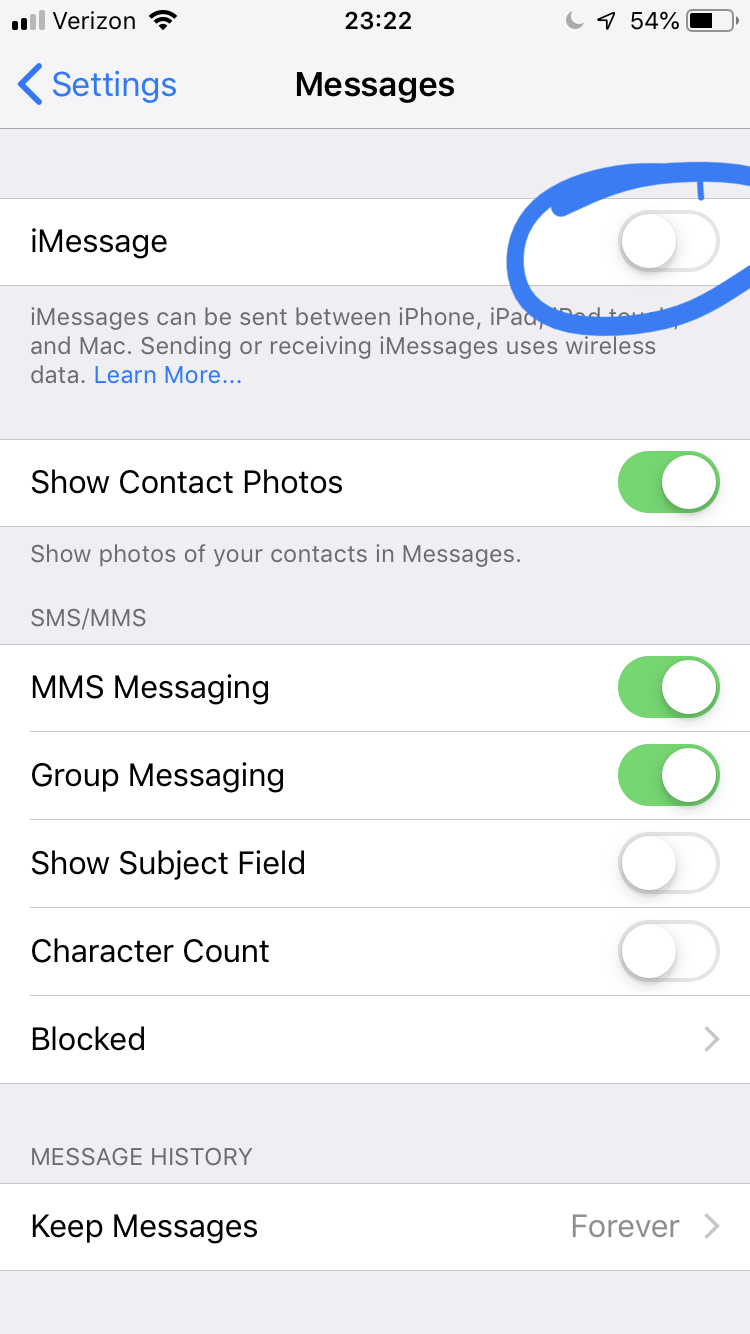Disable Show Contact Photos
The width and height of the screenshot is (750, 1334).
[668, 482]
